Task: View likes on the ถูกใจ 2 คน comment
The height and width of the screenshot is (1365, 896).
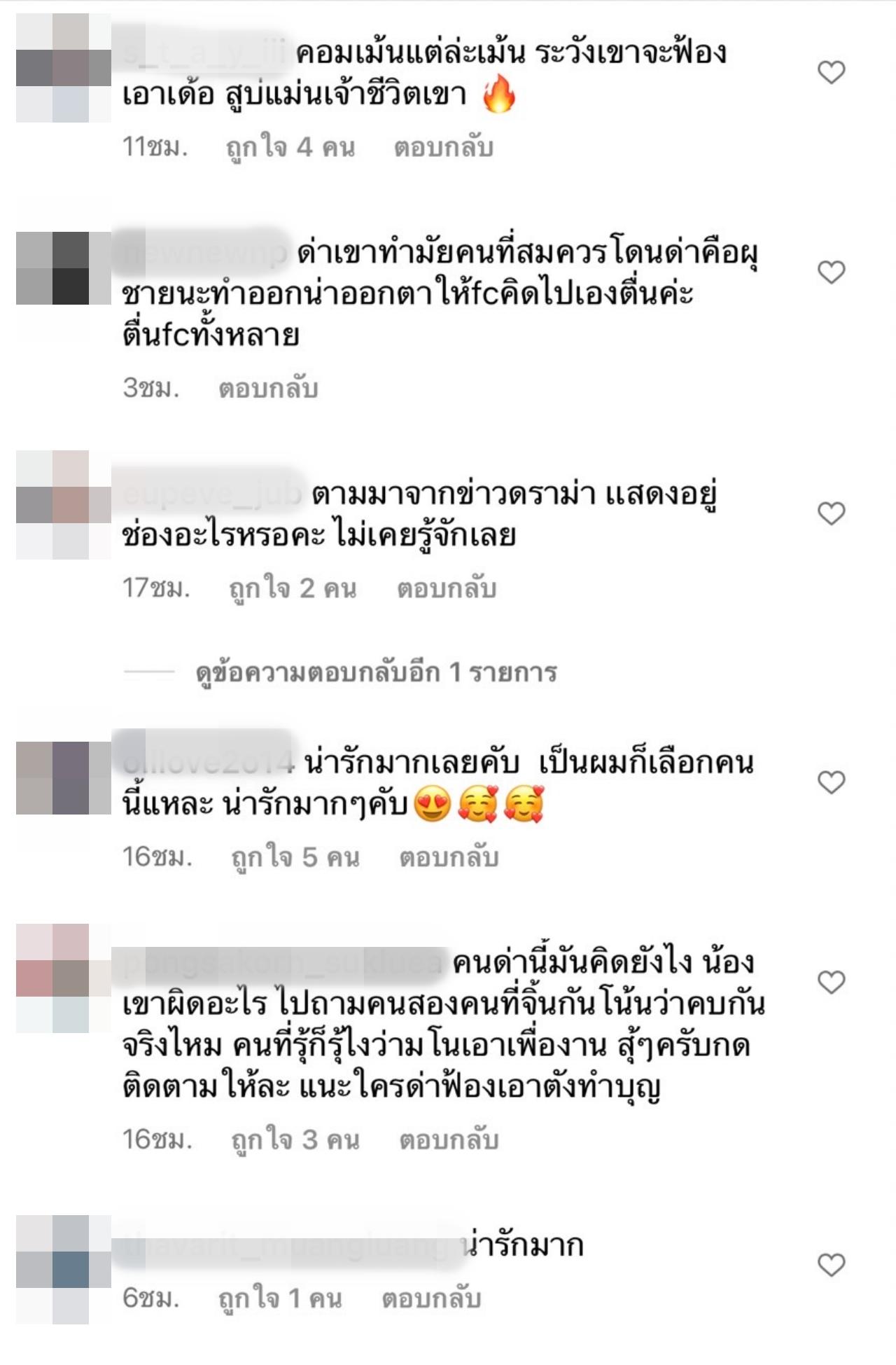Action: click(x=293, y=588)
